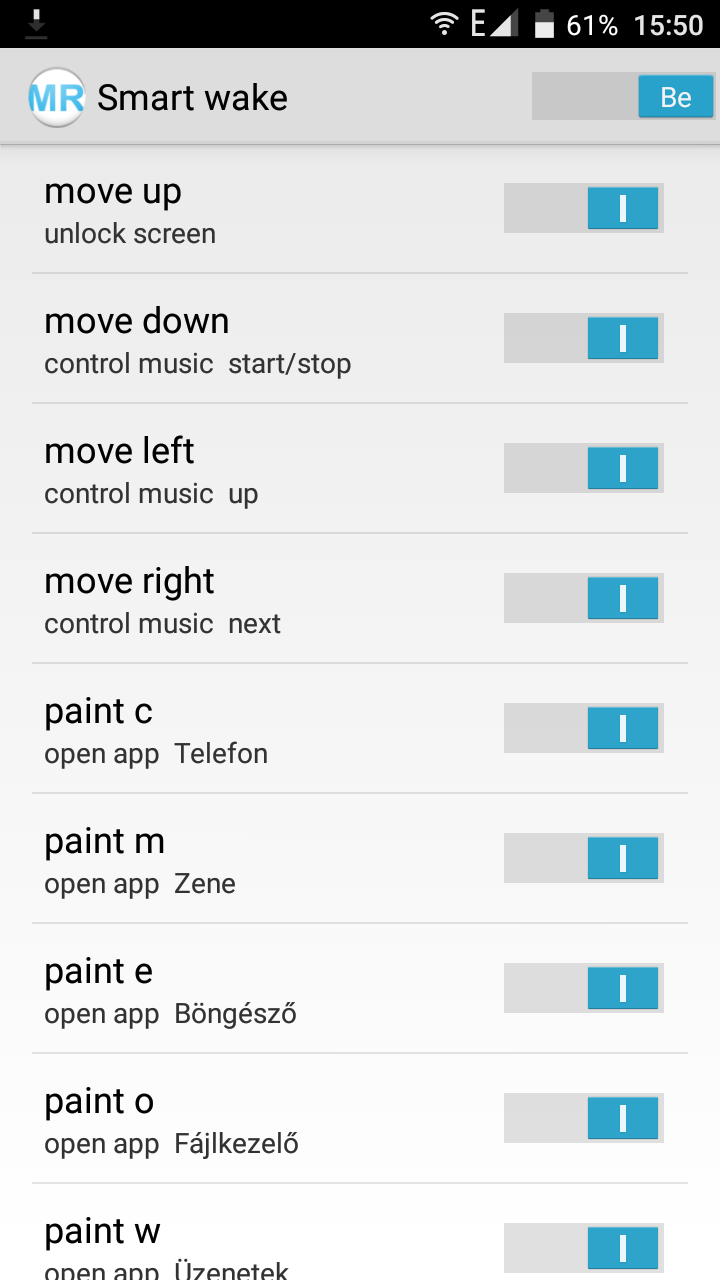Viewport: 720px width, 1280px height.
Task: Open the paint m Zene row
Action: [360, 859]
